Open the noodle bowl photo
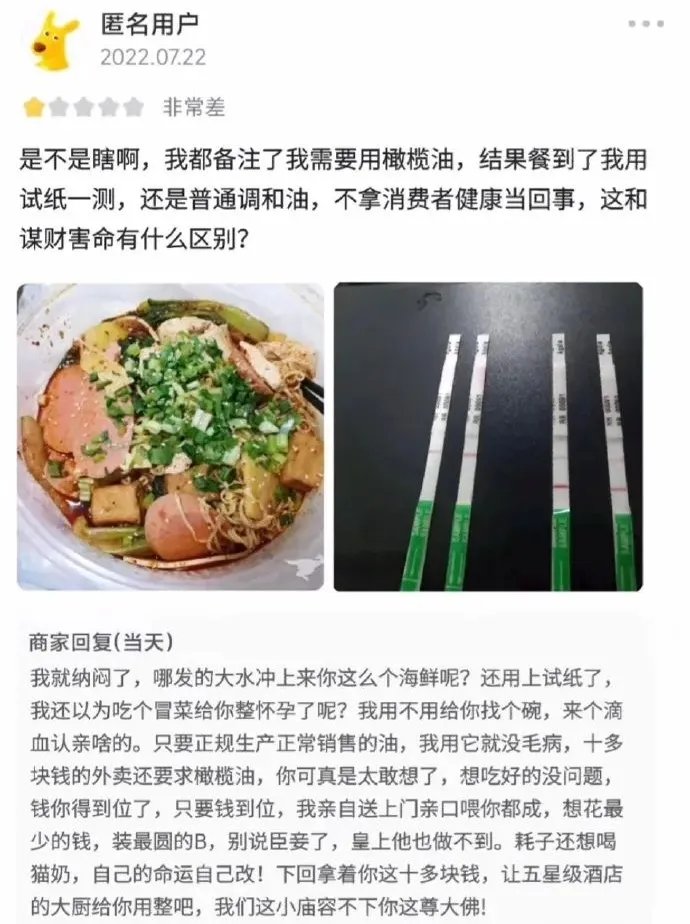This screenshot has height=924, width=690. click(x=171, y=437)
